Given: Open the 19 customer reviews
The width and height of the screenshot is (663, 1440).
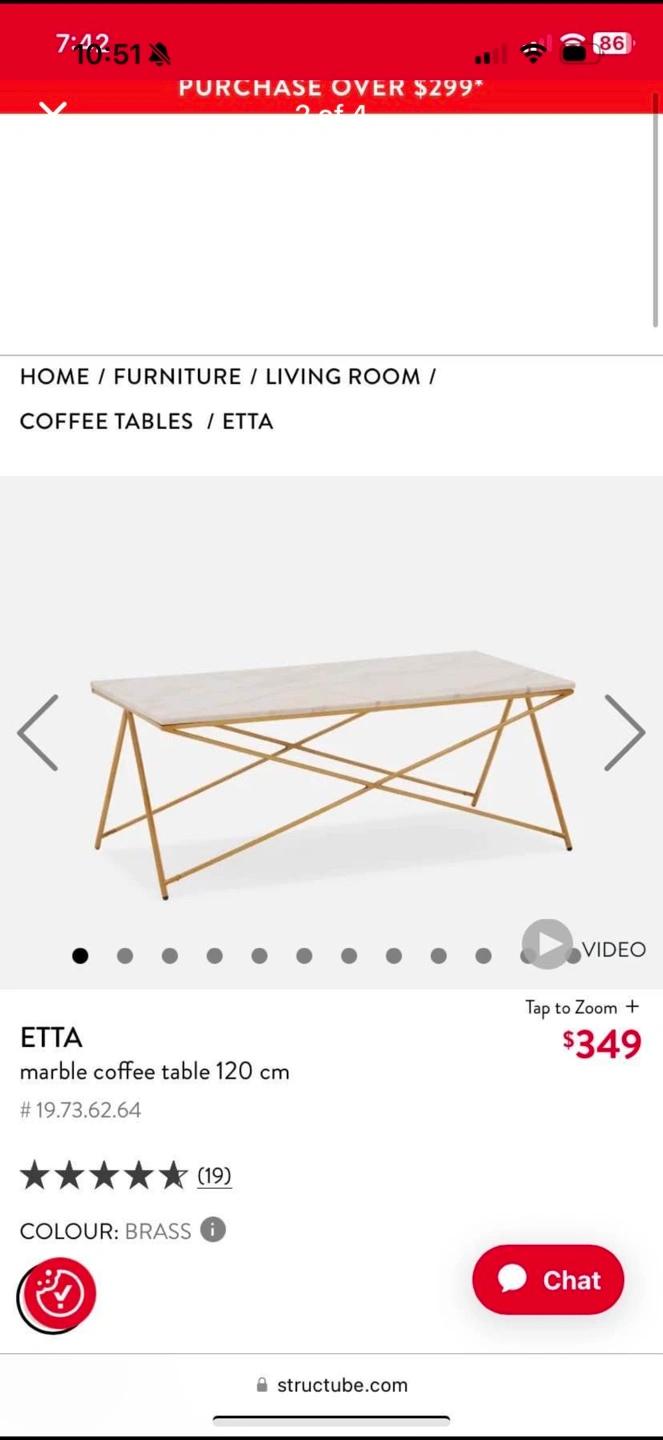Looking at the screenshot, I should click(x=214, y=1176).
